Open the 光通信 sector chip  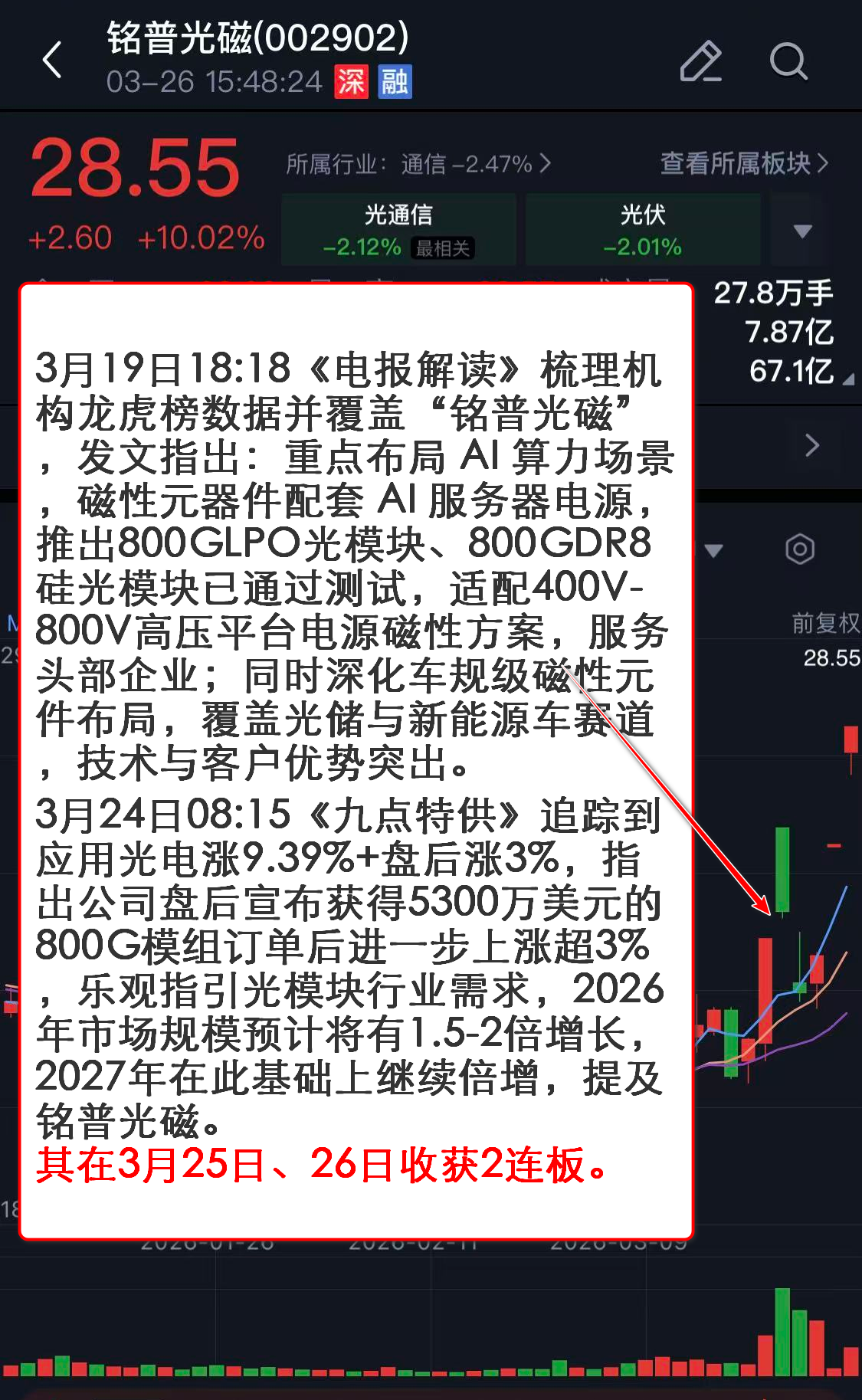[398, 229]
